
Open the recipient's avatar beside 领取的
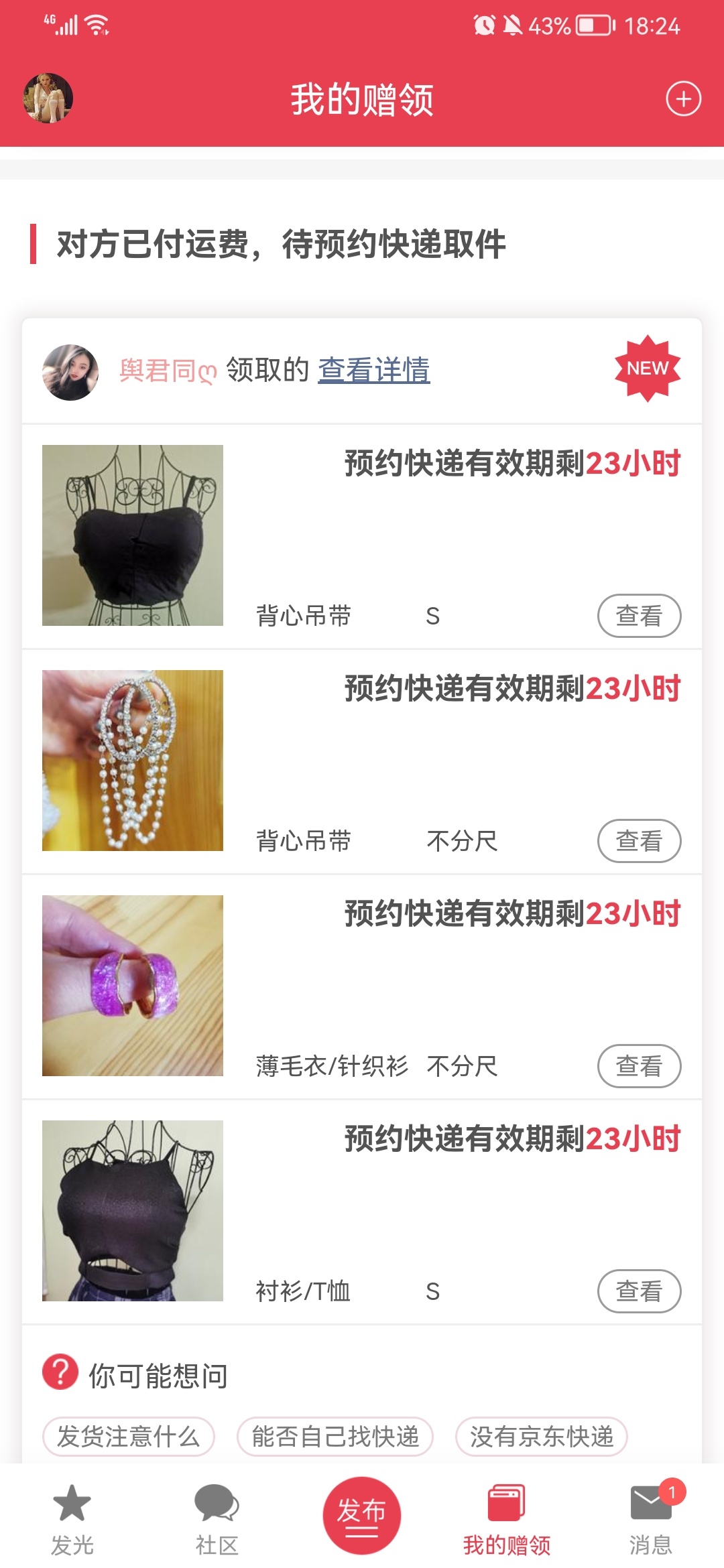pos(70,373)
